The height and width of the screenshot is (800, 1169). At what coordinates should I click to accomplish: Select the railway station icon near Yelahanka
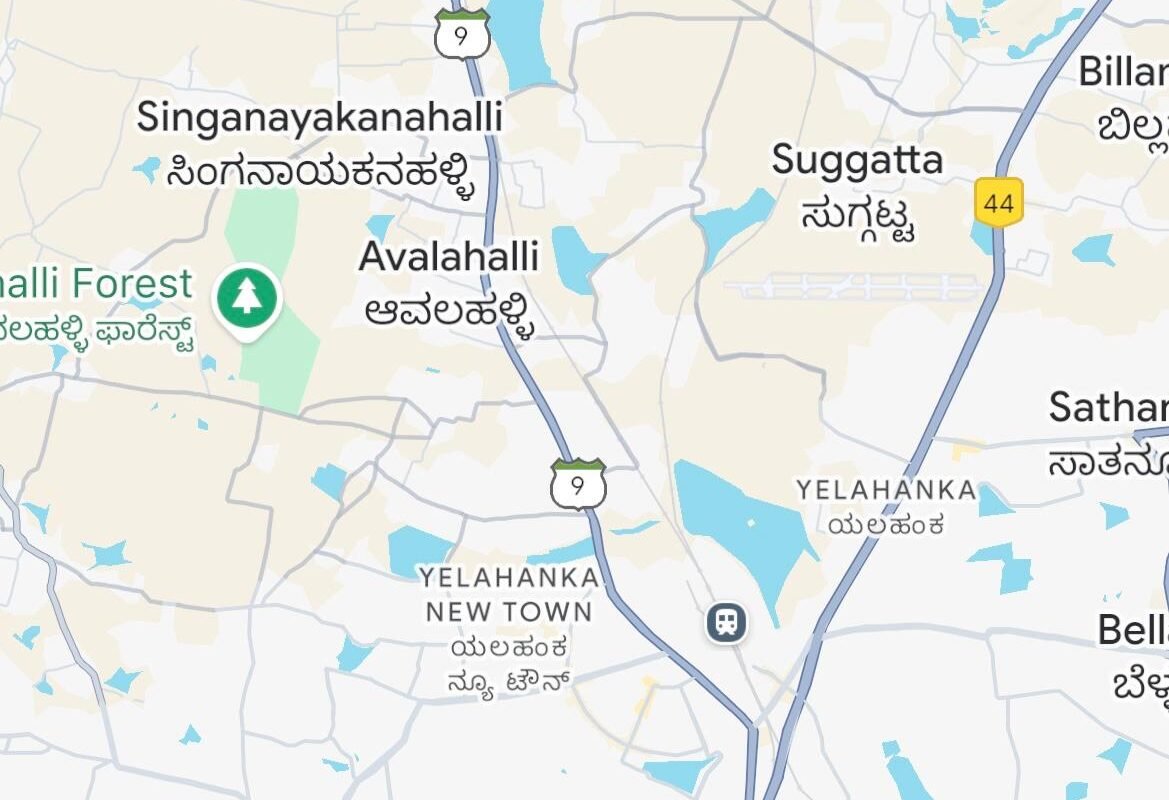(727, 622)
